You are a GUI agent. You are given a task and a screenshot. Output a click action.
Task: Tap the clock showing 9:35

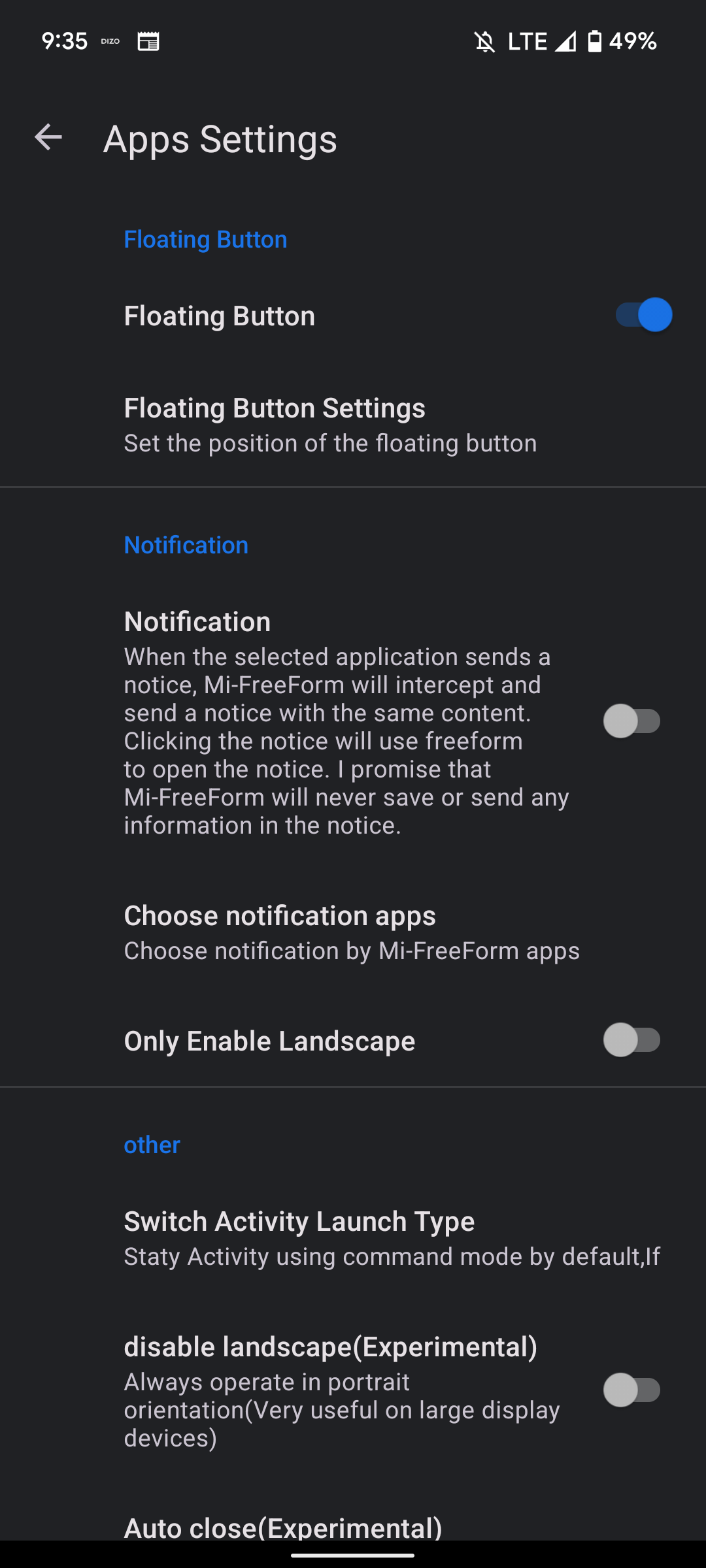(65, 41)
